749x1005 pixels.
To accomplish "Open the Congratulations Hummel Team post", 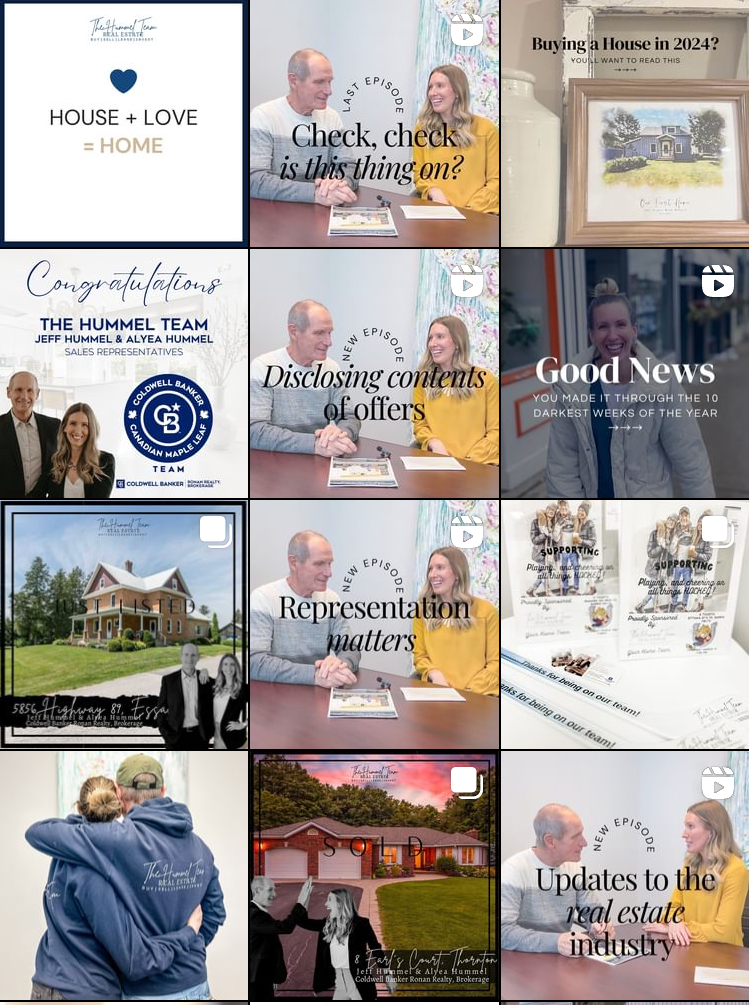I will point(124,374).
